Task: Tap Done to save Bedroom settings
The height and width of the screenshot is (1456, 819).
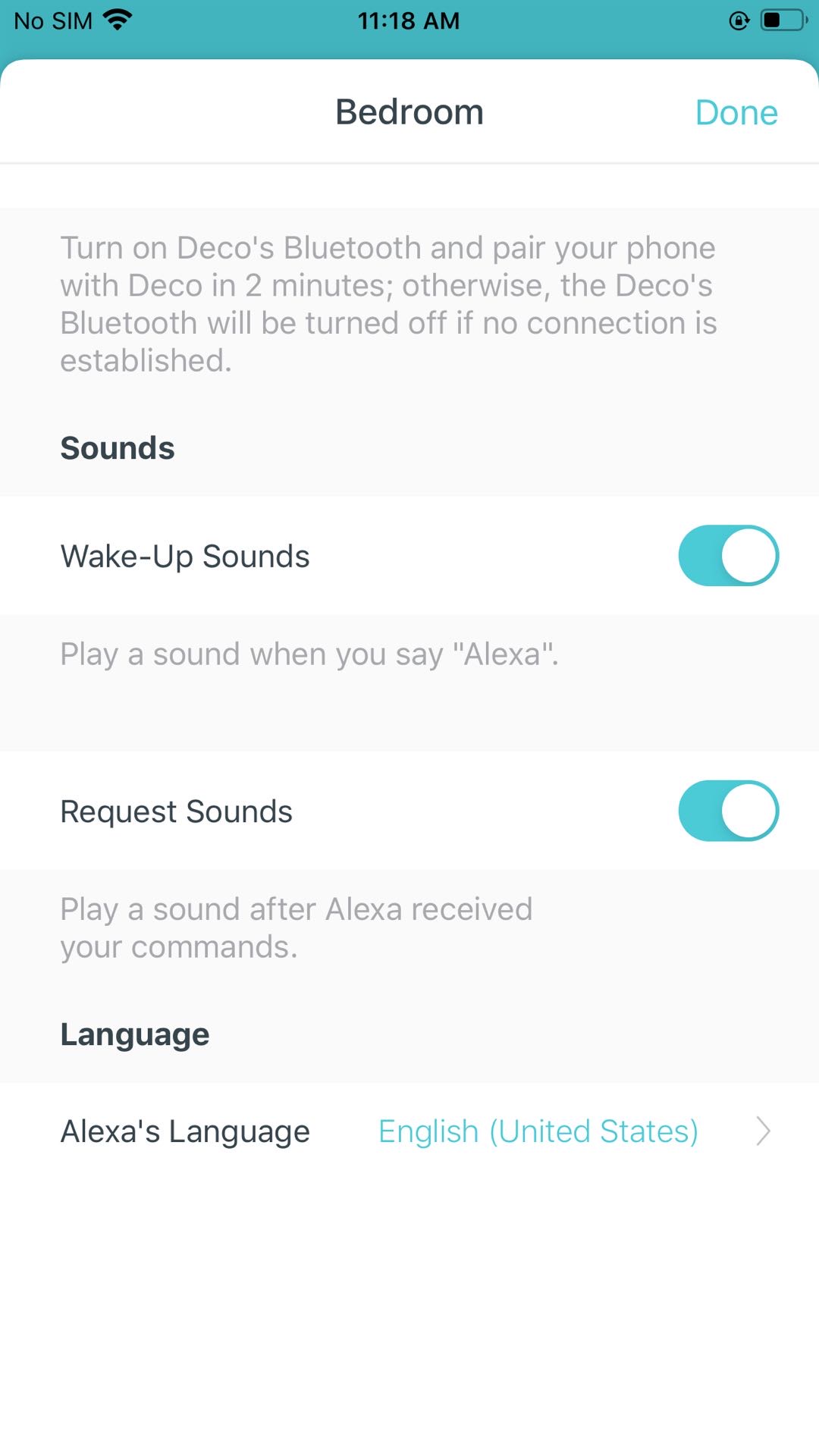Action: click(x=736, y=112)
